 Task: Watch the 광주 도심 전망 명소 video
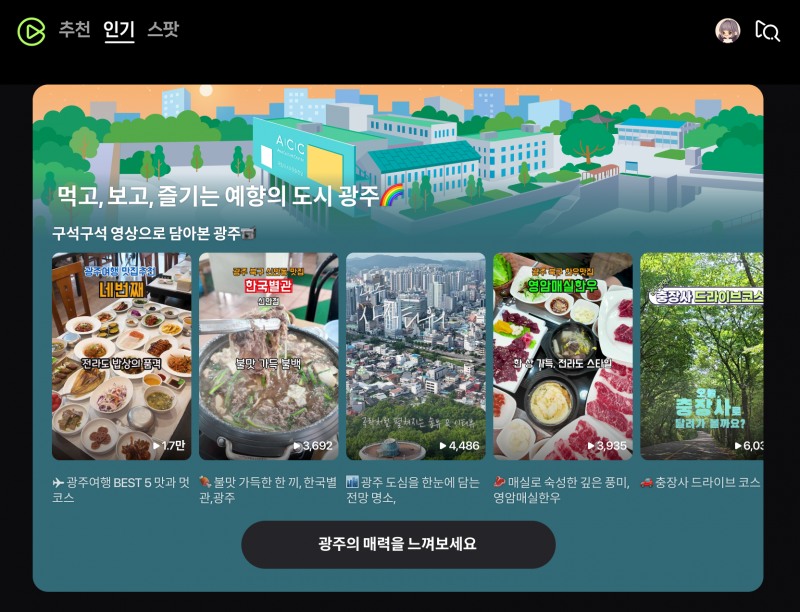click(x=415, y=356)
